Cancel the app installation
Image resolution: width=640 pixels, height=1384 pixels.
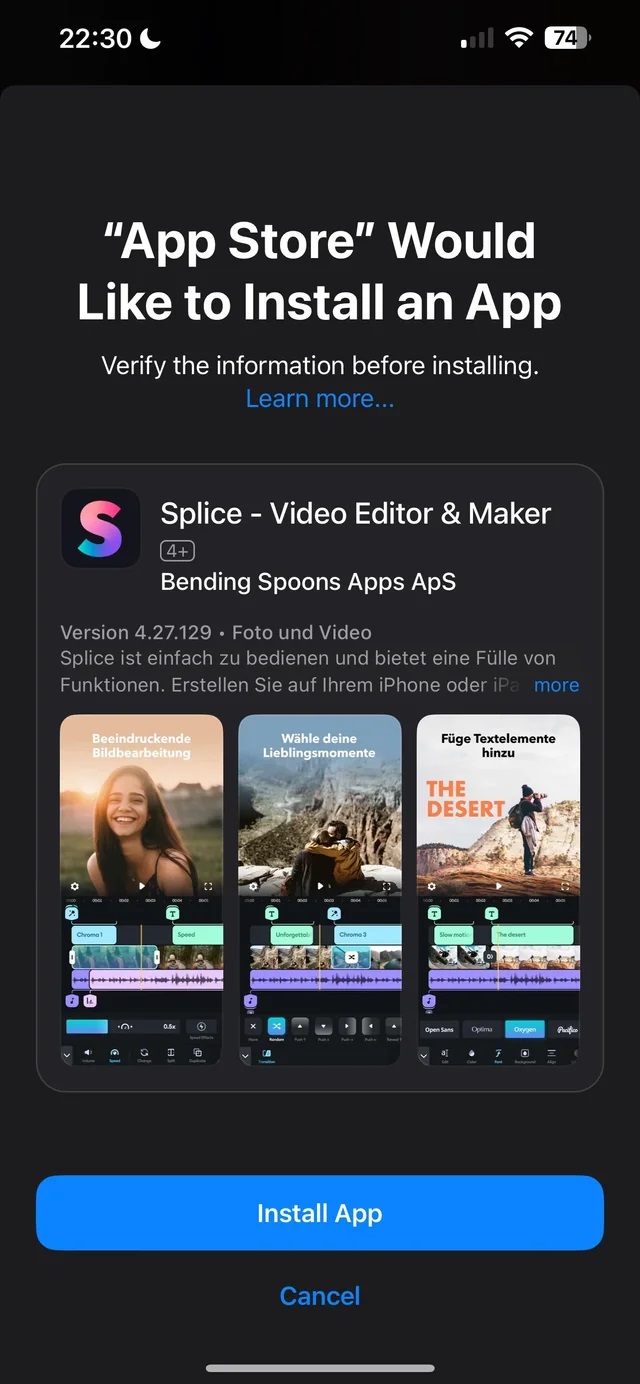coord(320,1296)
